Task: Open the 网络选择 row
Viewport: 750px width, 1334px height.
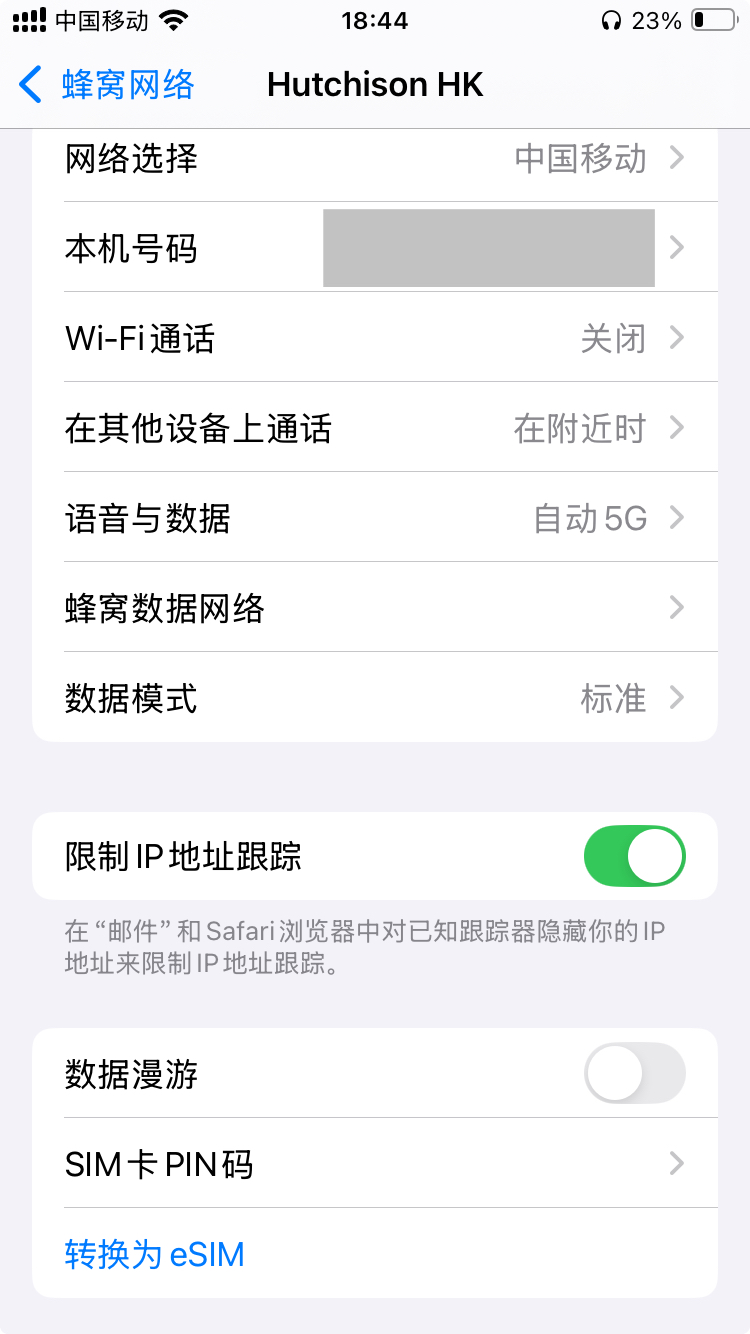Action: tap(375, 158)
